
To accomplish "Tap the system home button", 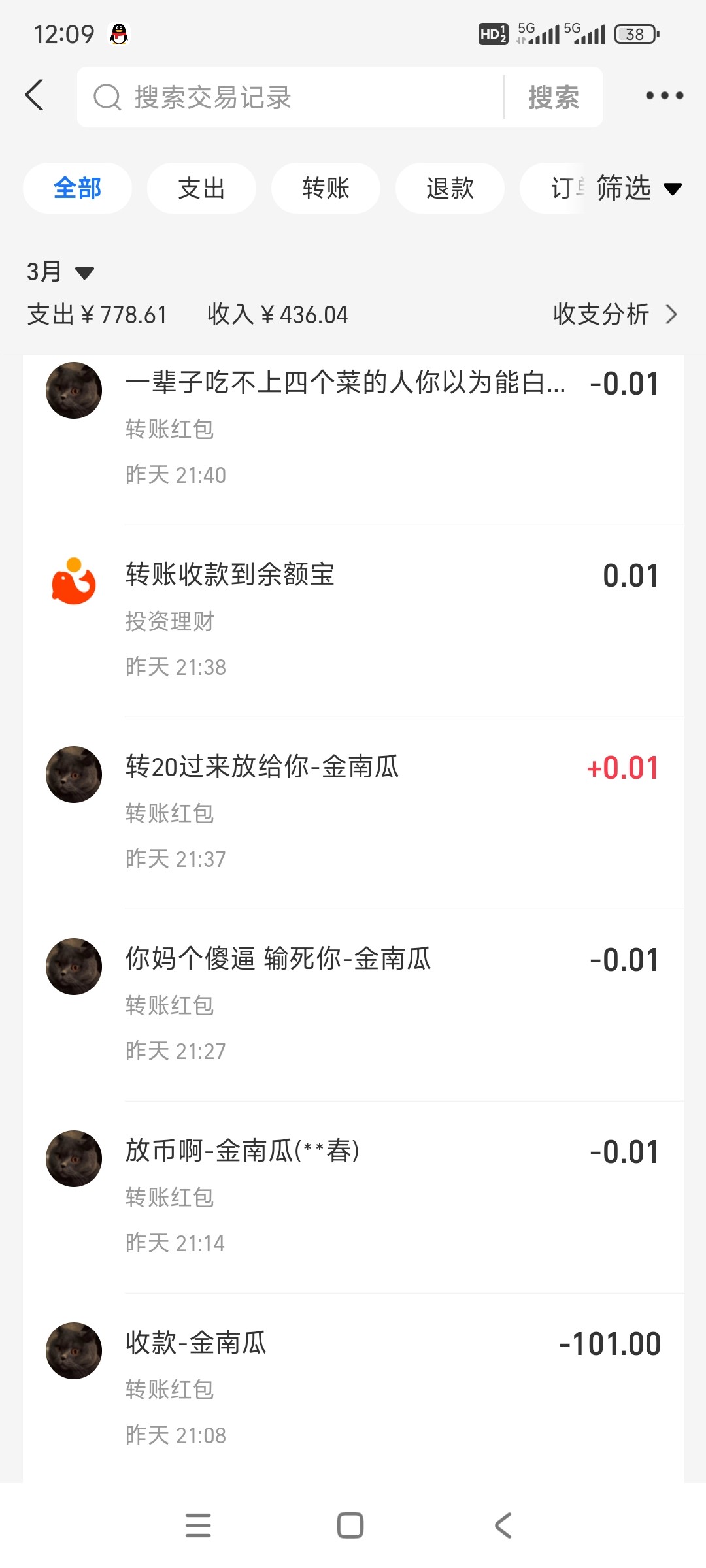I will (x=350, y=1526).
